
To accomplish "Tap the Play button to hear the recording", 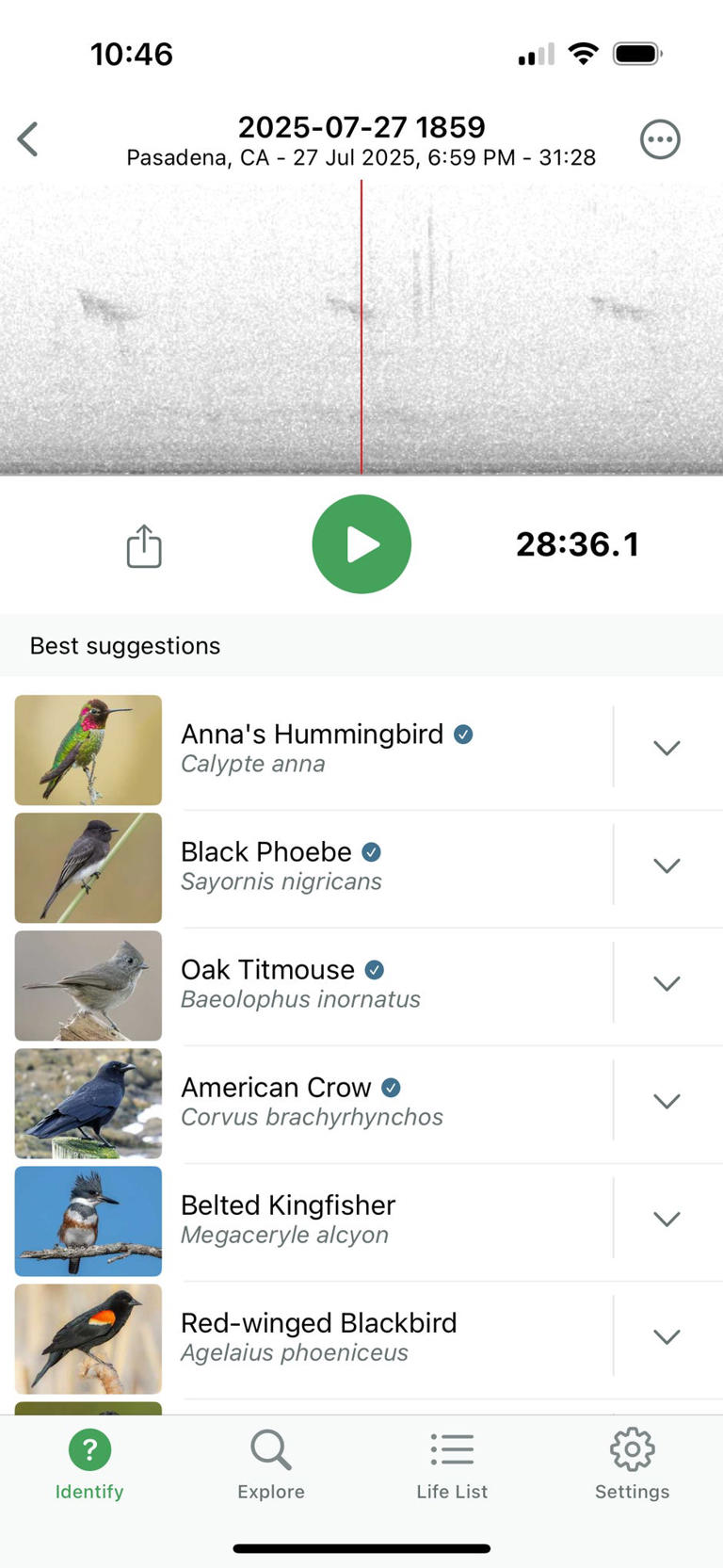I will pos(361,544).
